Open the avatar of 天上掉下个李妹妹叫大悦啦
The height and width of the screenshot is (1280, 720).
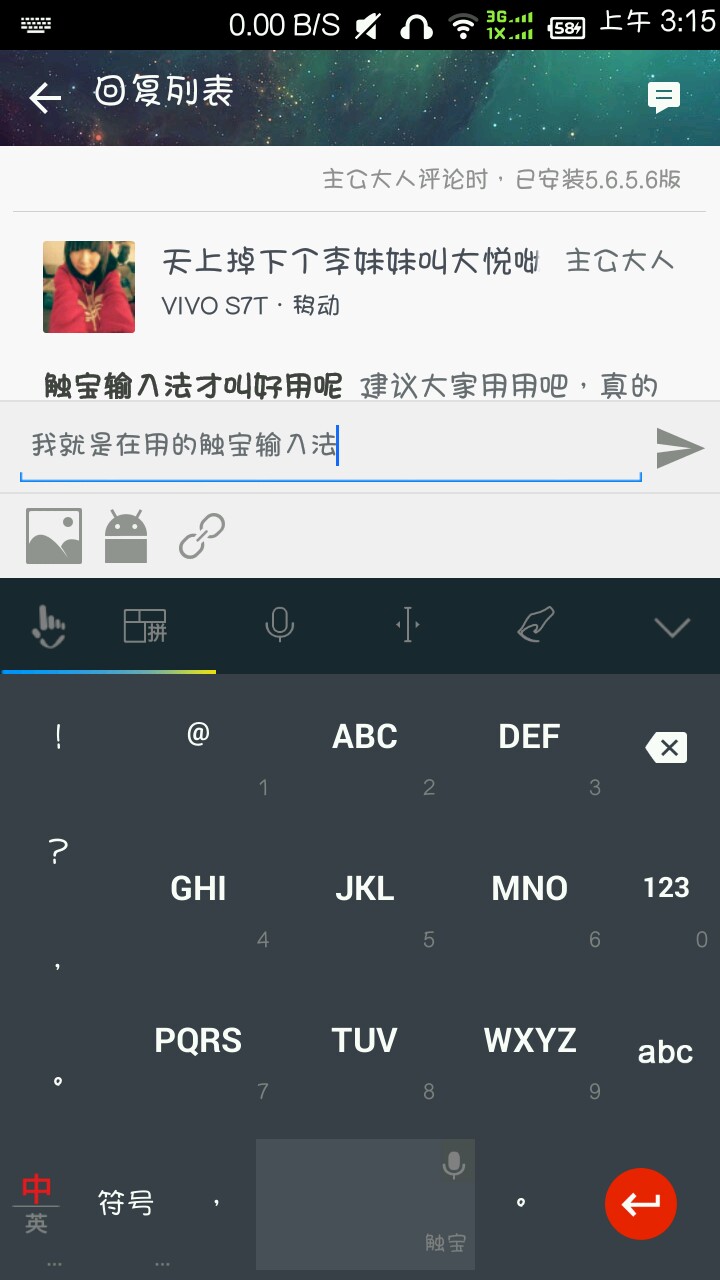tap(89, 287)
